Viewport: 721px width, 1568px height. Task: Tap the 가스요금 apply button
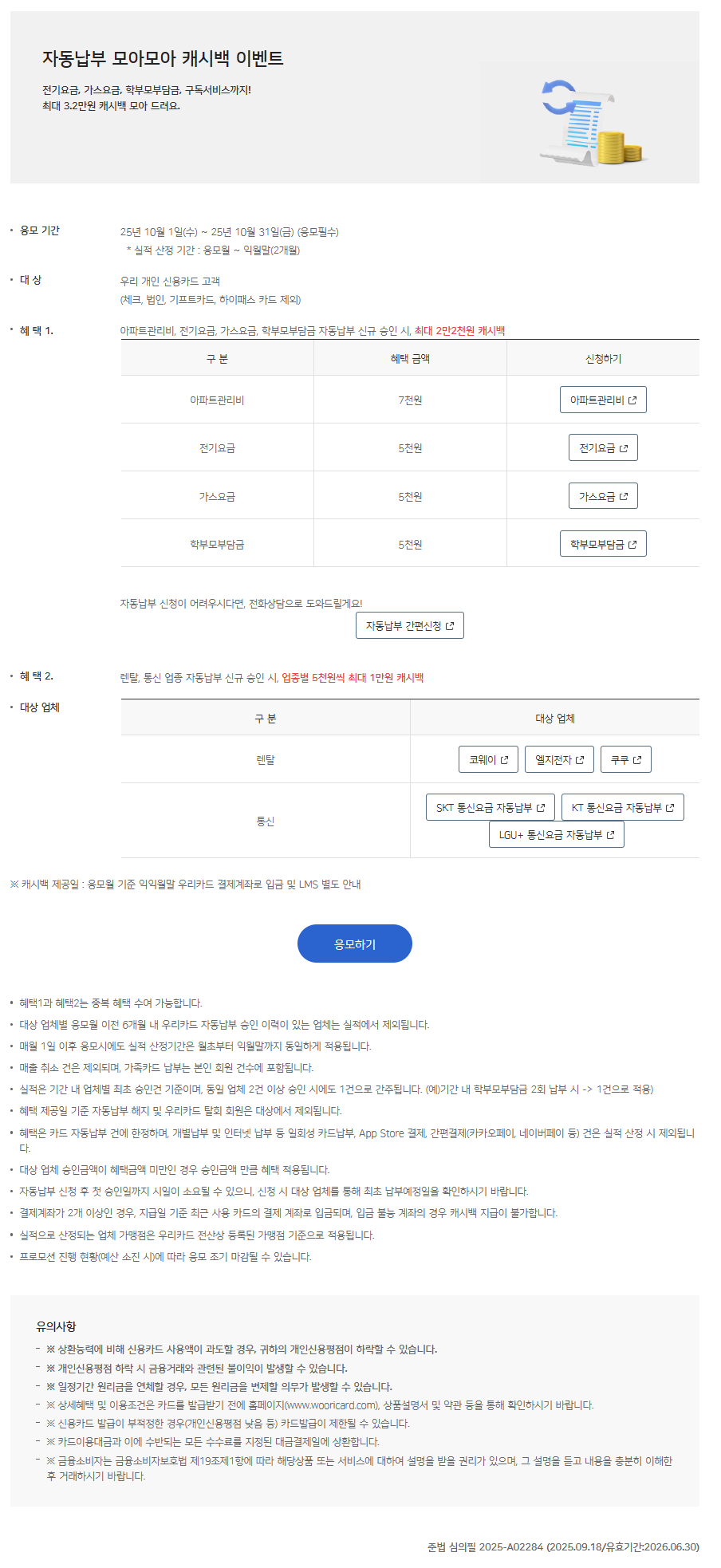click(x=603, y=496)
